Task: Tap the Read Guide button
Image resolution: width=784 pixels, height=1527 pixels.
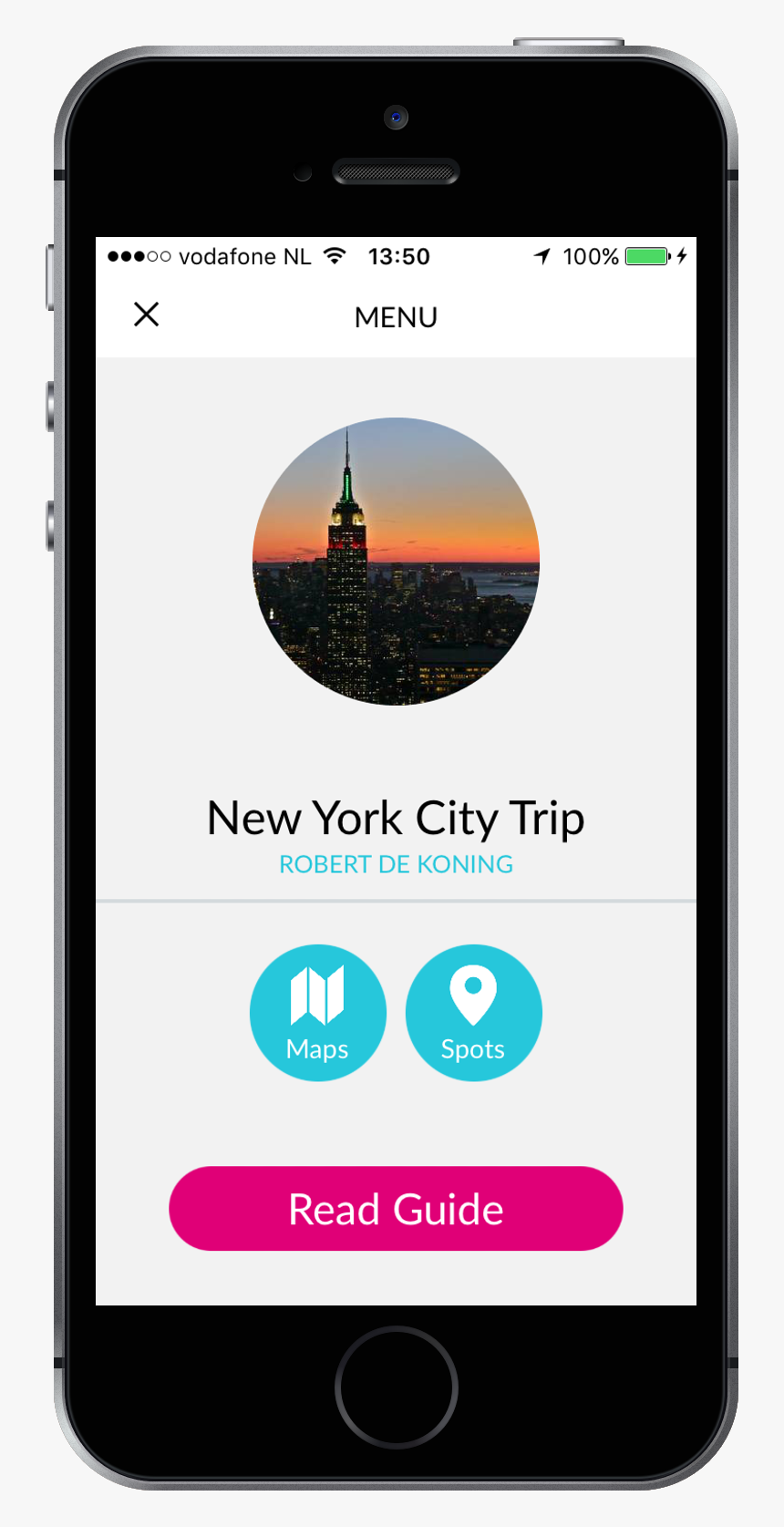Action: pos(396,1208)
